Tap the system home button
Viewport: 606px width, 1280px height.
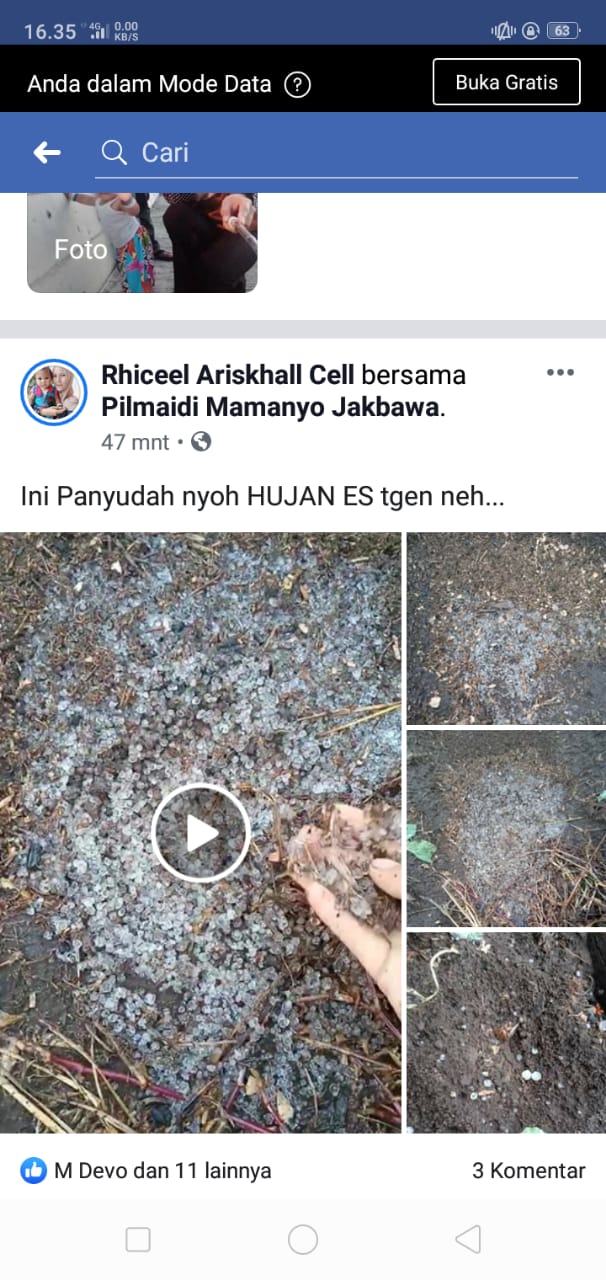[303, 1240]
